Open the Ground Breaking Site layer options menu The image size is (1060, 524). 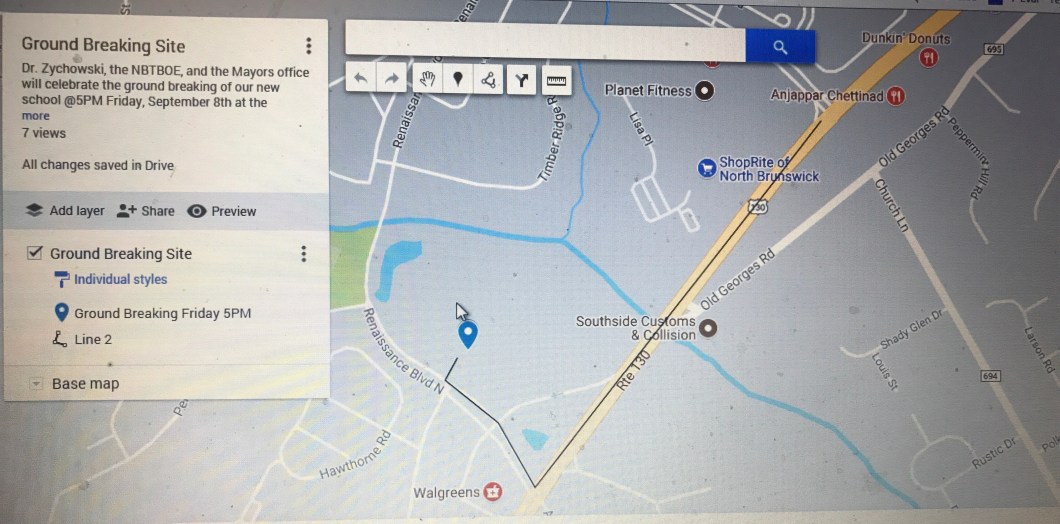coord(304,254)
